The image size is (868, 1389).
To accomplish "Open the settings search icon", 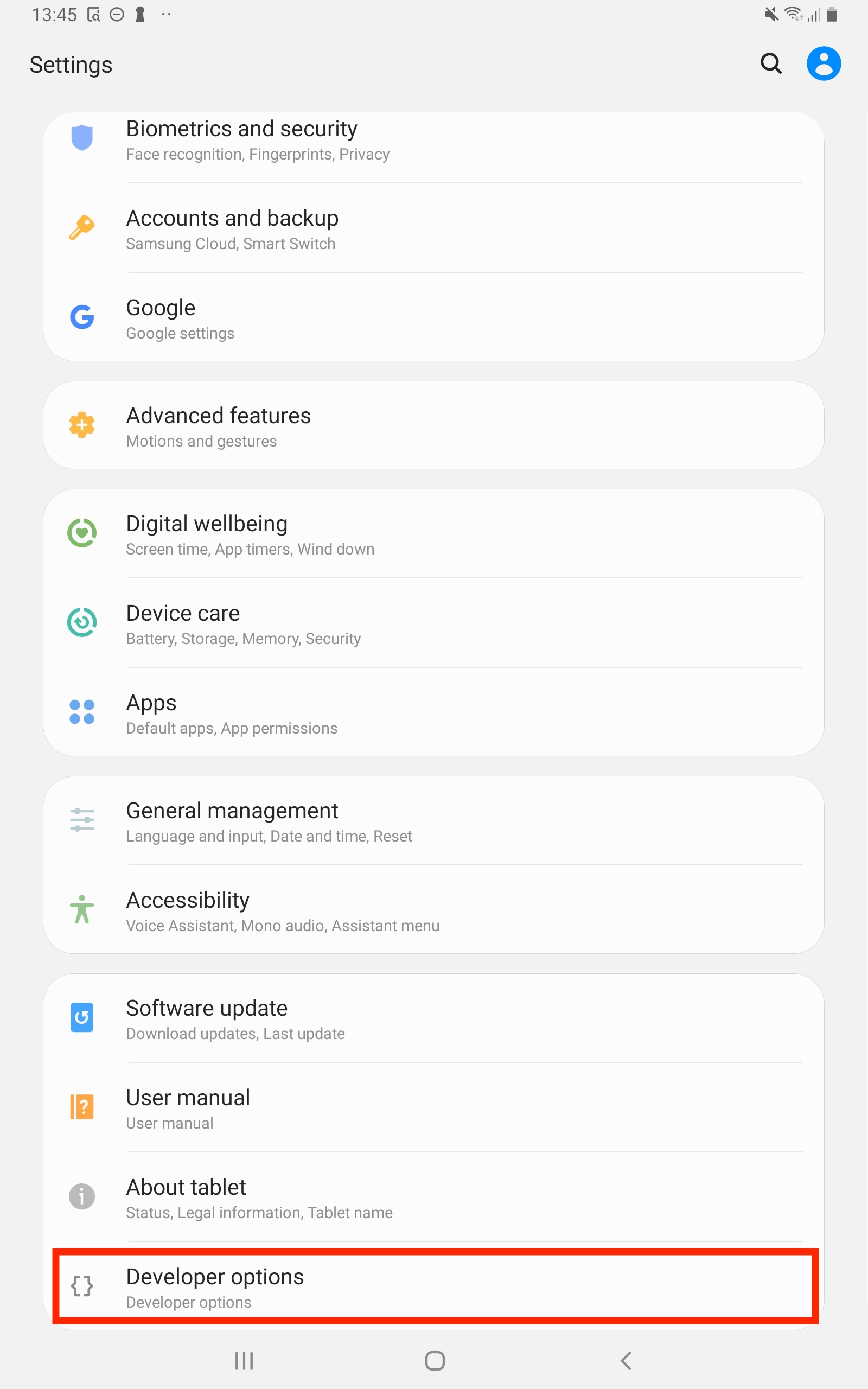I will pos(770,63).
